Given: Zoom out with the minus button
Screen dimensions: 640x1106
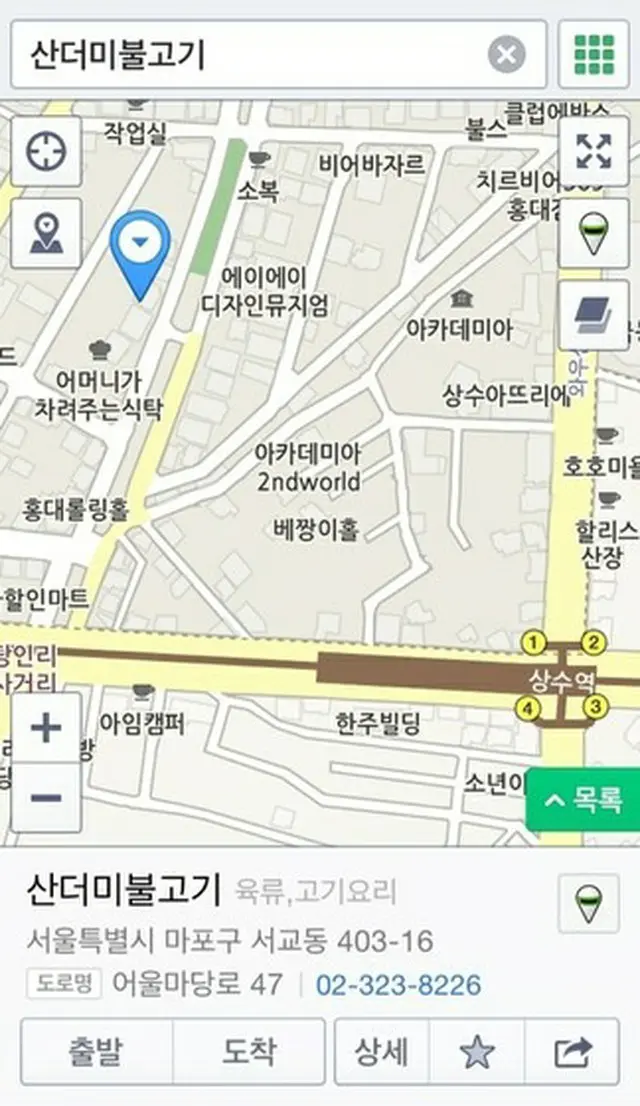Looking at the screenshot, I should pyautogui.click(x=47, y=798).
